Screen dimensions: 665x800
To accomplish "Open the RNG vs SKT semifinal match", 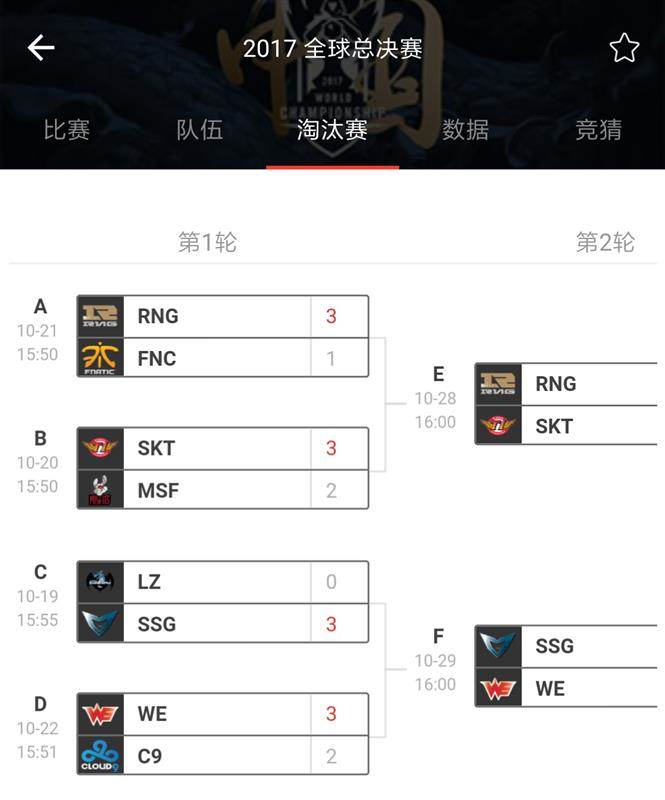I will (566, 404).
